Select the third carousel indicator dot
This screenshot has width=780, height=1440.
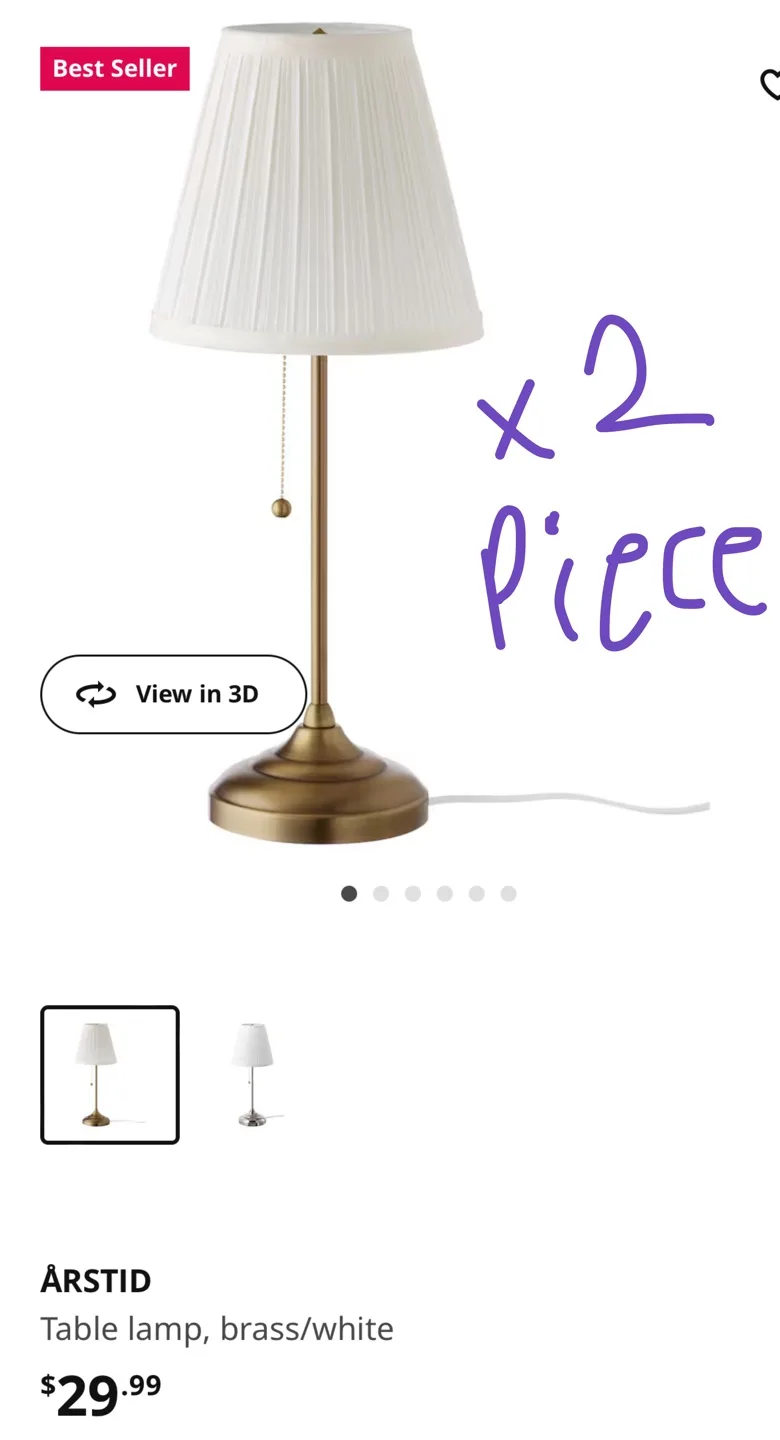tap(413, 893)
